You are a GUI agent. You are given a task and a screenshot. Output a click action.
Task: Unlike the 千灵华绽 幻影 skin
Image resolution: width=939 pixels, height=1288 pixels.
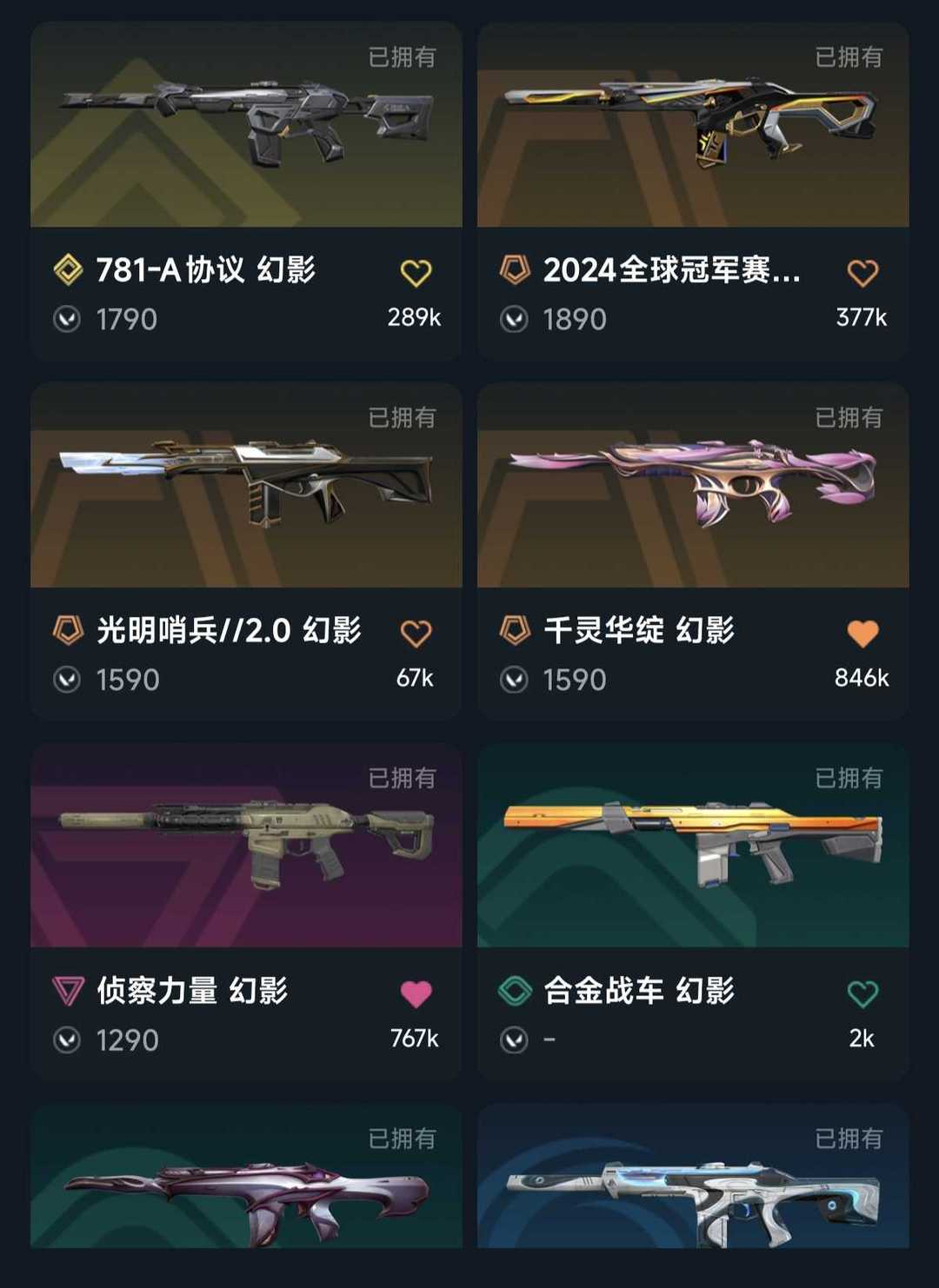862,634
